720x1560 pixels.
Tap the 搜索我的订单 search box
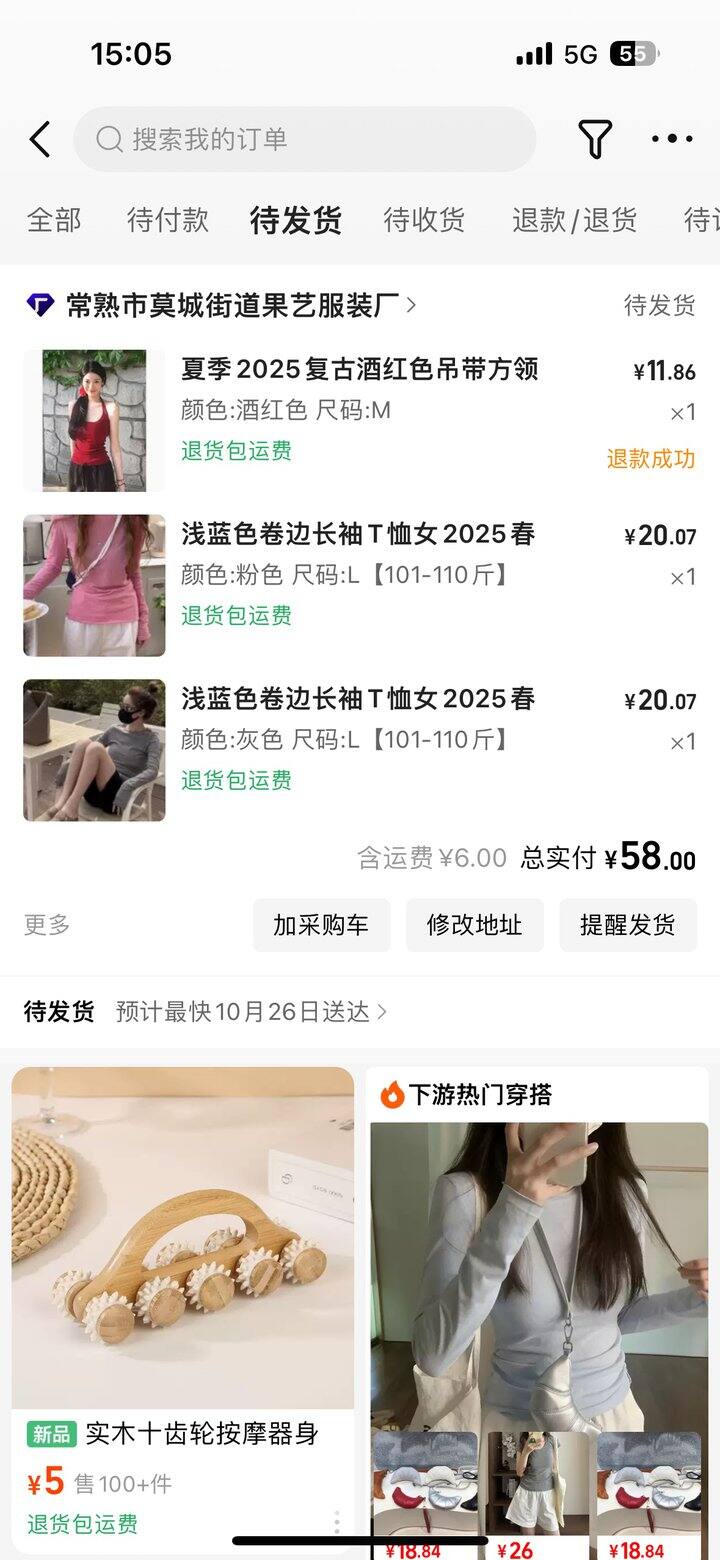tap(304, 139)
